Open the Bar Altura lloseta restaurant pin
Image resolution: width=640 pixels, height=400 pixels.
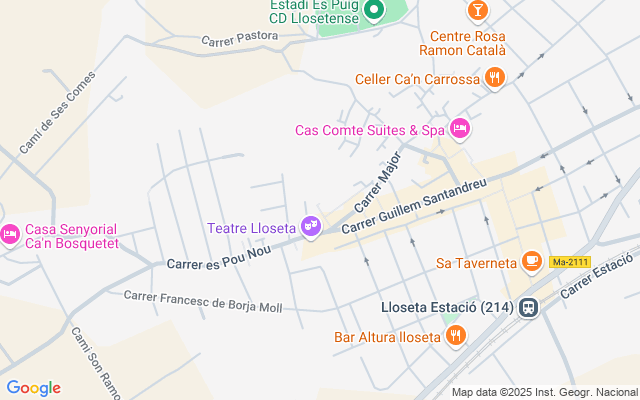(455, 335)
